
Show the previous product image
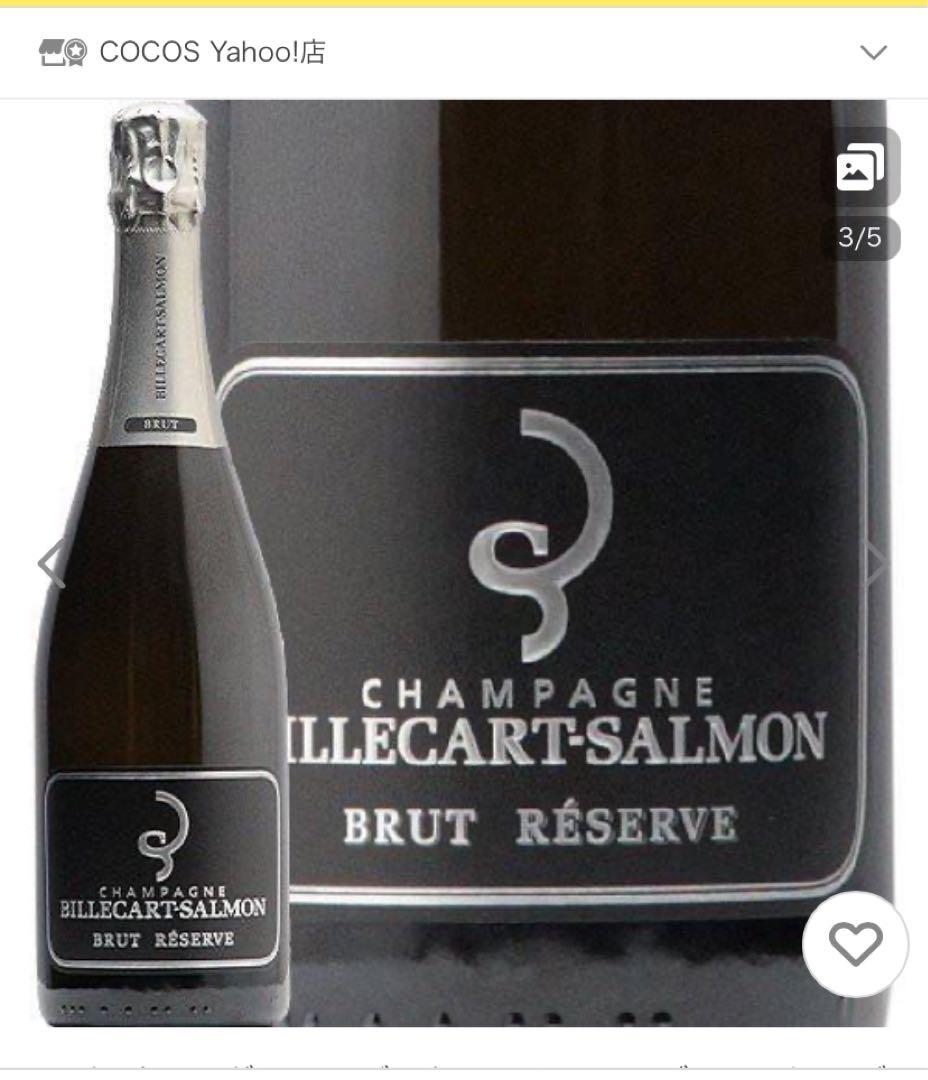pos(50,563)
